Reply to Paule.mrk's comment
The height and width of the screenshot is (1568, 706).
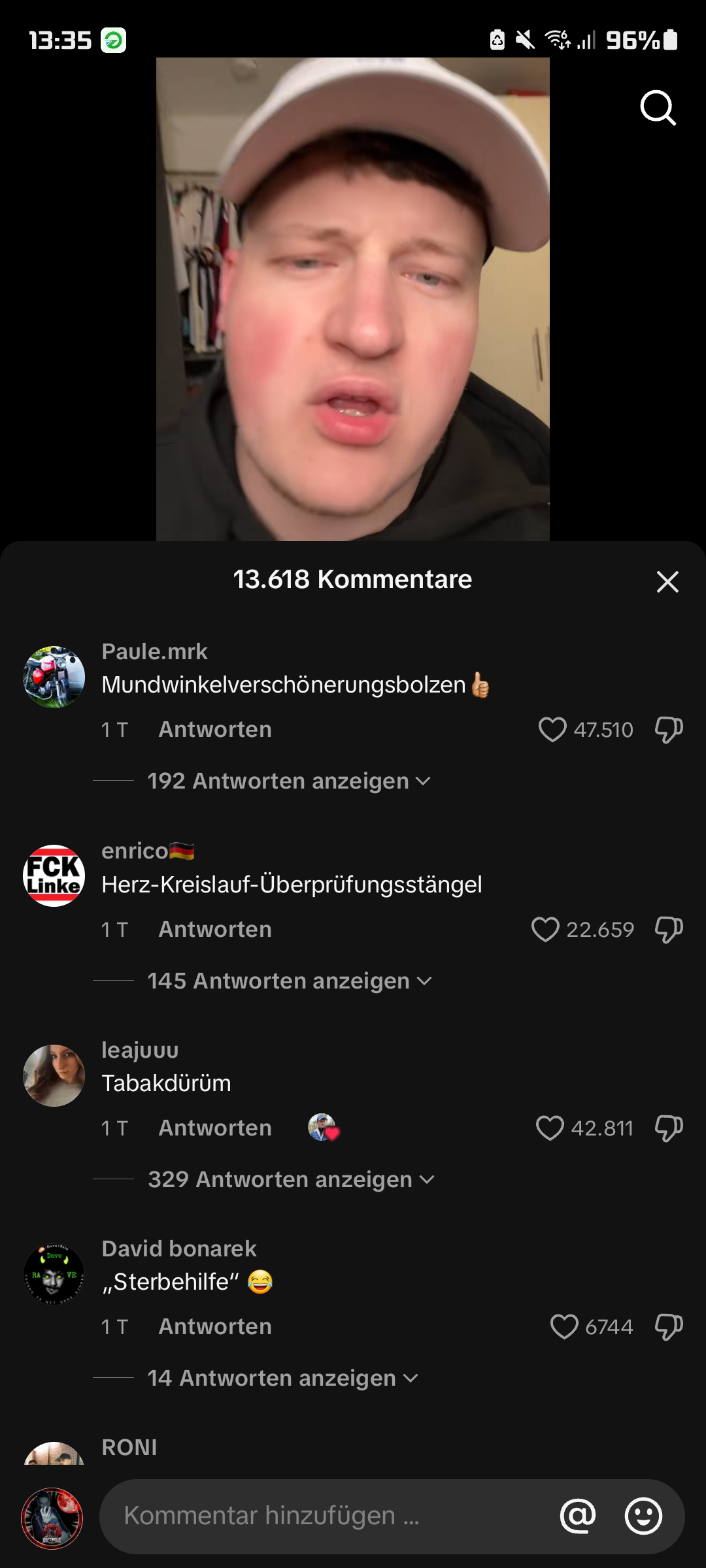tap(214, 730)
